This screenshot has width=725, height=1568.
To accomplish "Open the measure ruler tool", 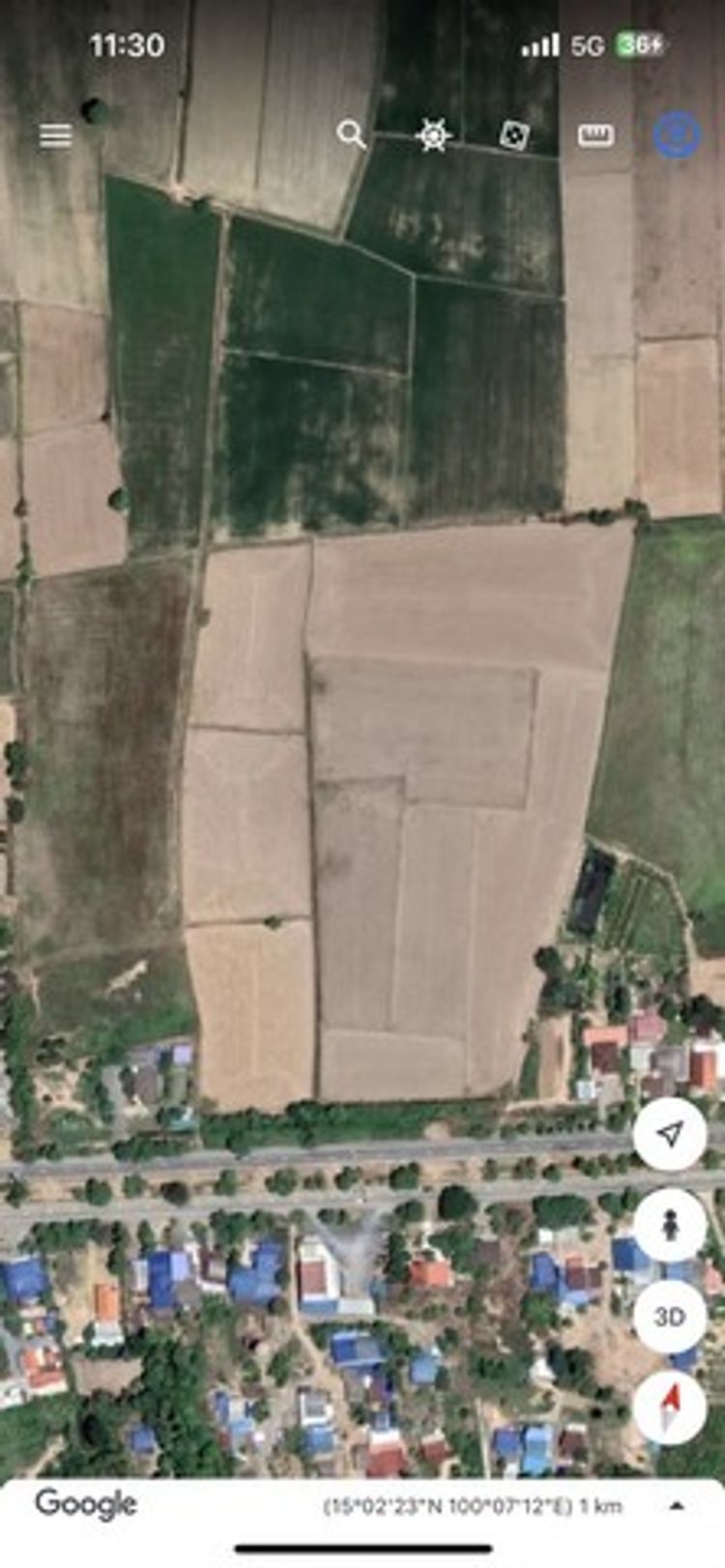I will 595,135.
